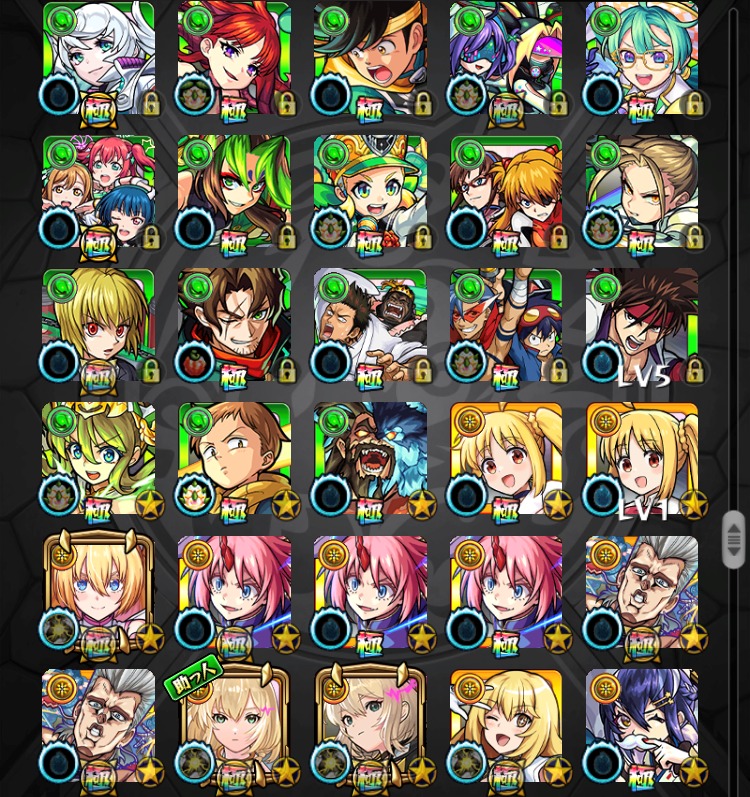
Task: Tap the blonde girl in green hat
Action: point(370,192)
